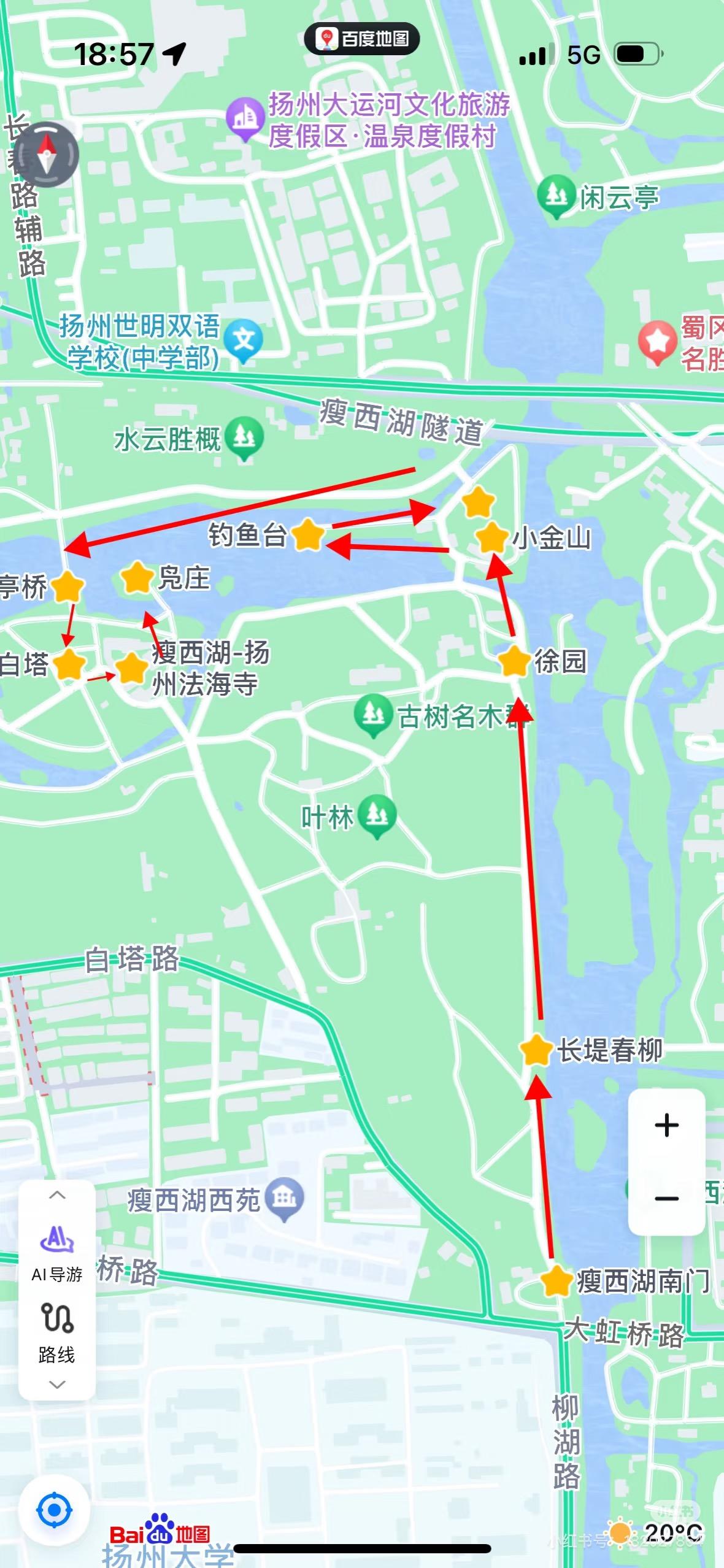Expand the side panel's up chevron
Image resolution: width=724 pixels, height=1568 pixels.
(57, 1194)
